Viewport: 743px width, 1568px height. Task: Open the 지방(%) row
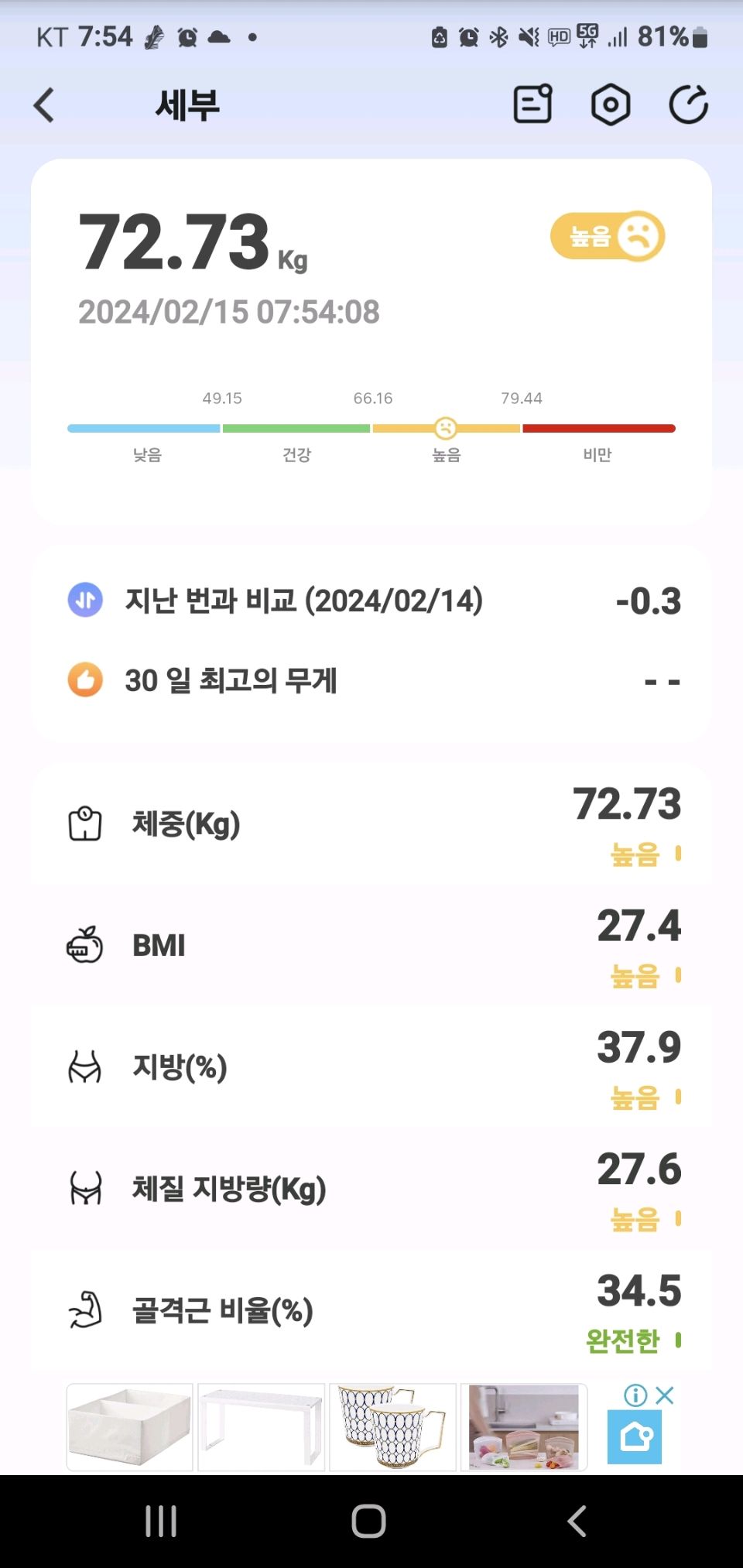pos(371,1067)
